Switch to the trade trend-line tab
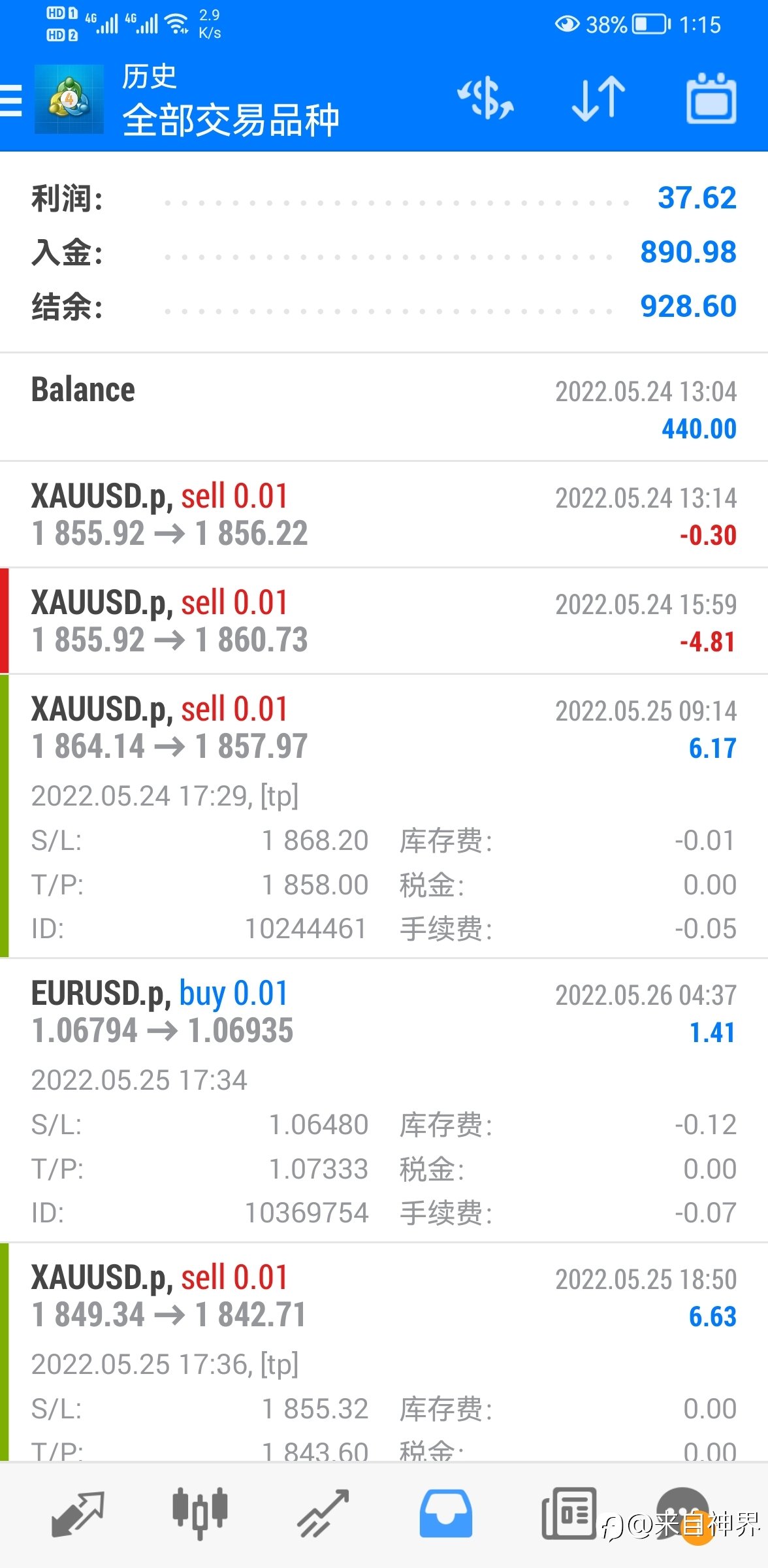The image size is (768, 1568). coord(323,1513)
